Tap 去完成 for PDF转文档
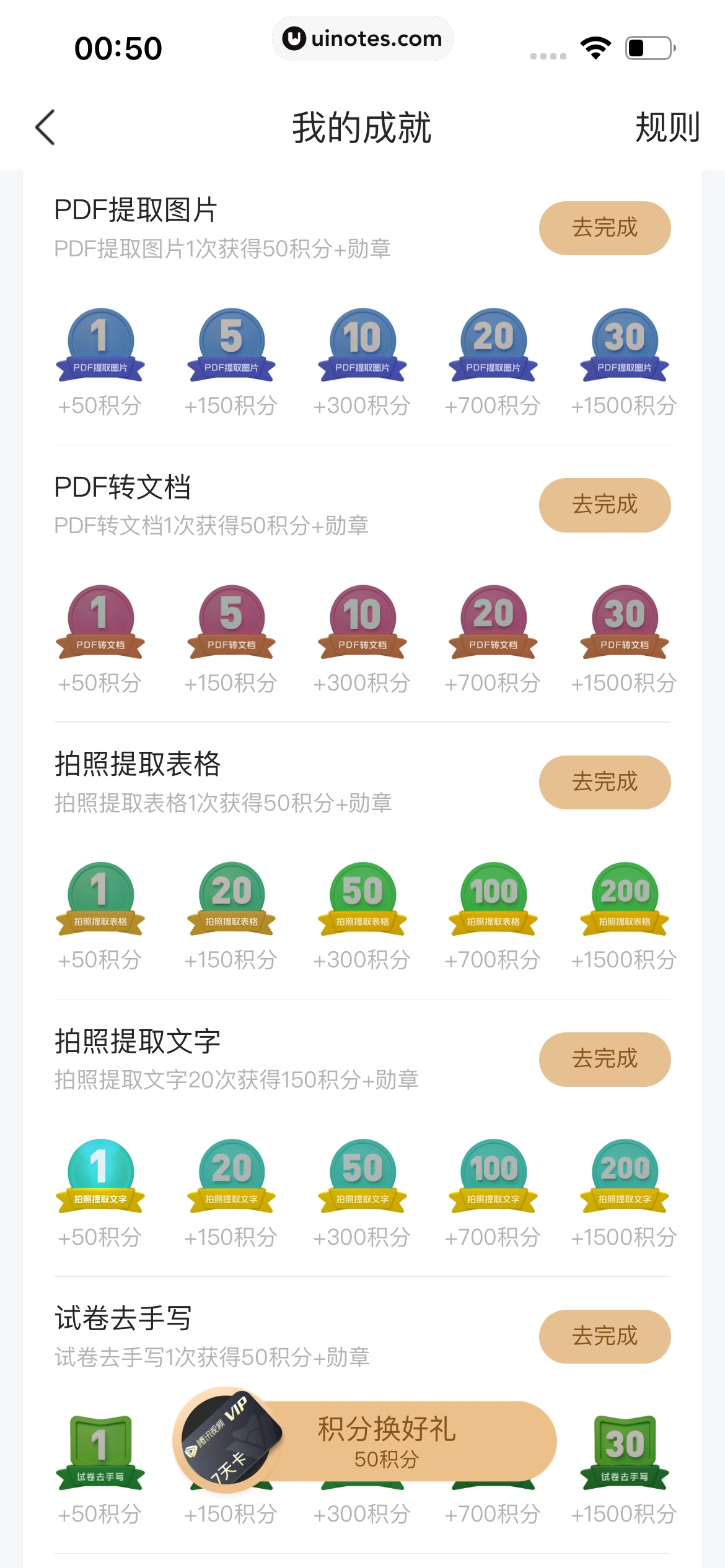The height and width of the screenshot is (1568, 725). [604, 505]
